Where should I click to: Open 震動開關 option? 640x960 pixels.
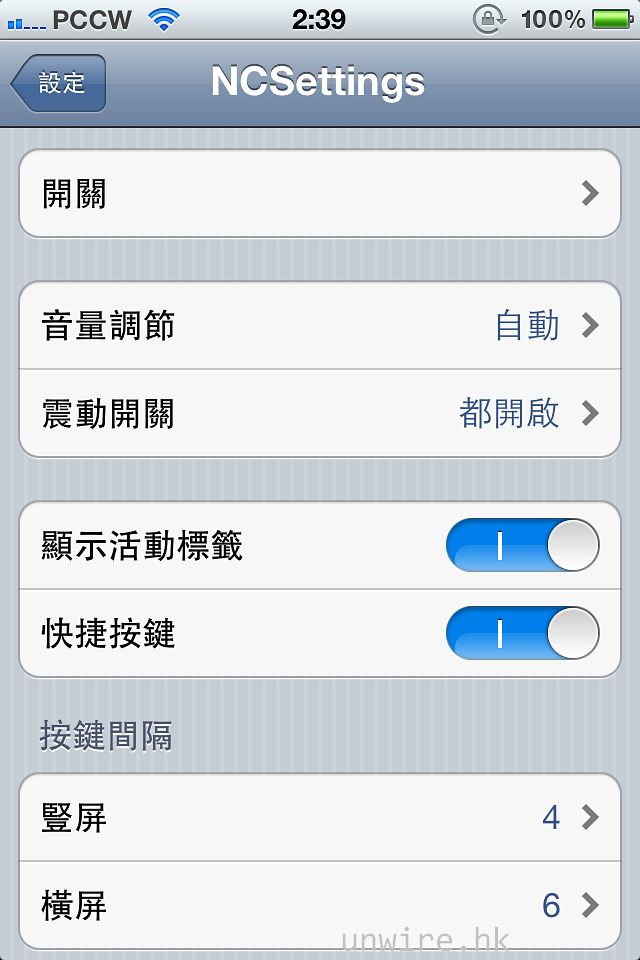[320, 413]
